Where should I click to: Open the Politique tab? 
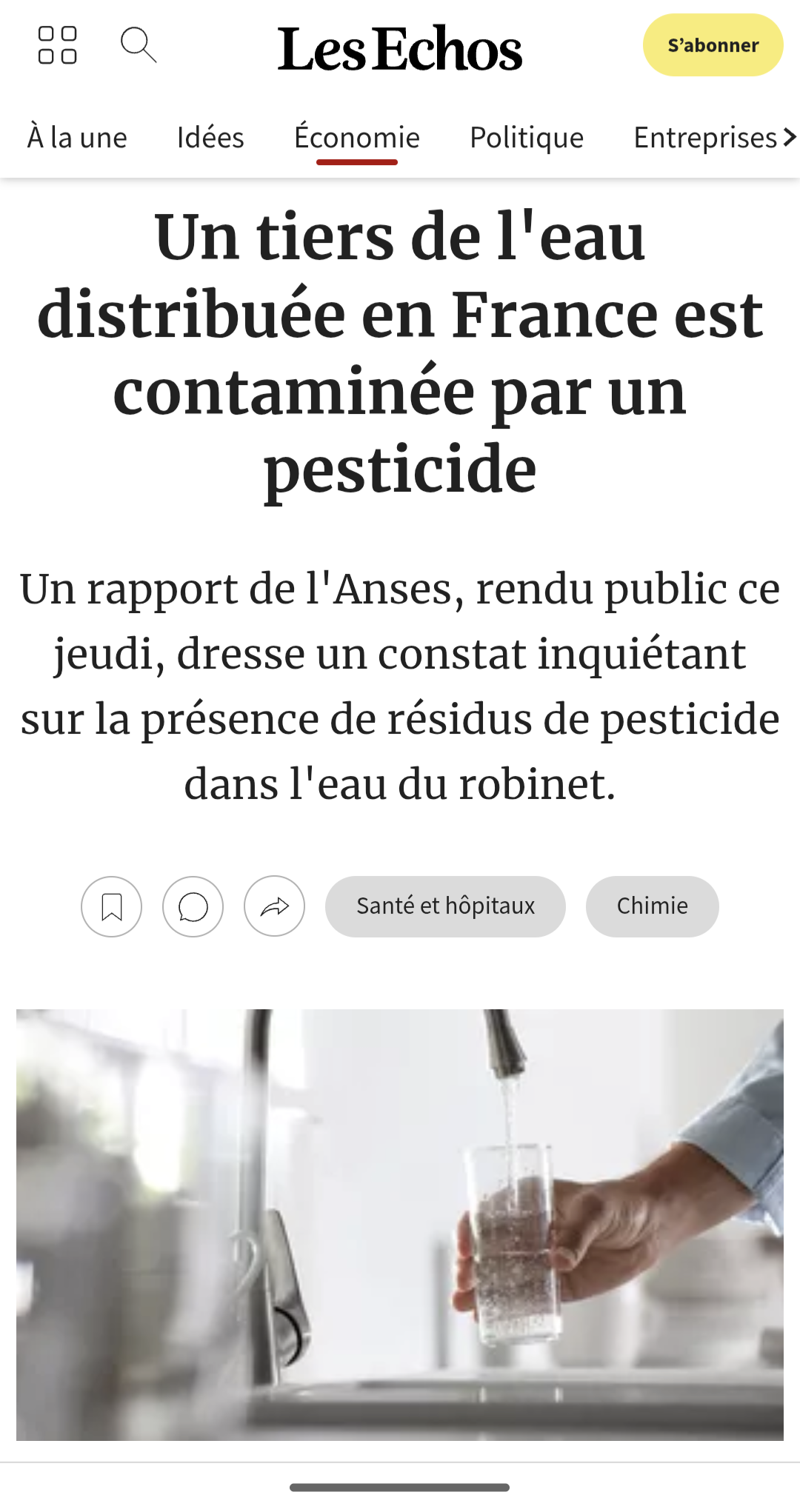tap(527, 138)
